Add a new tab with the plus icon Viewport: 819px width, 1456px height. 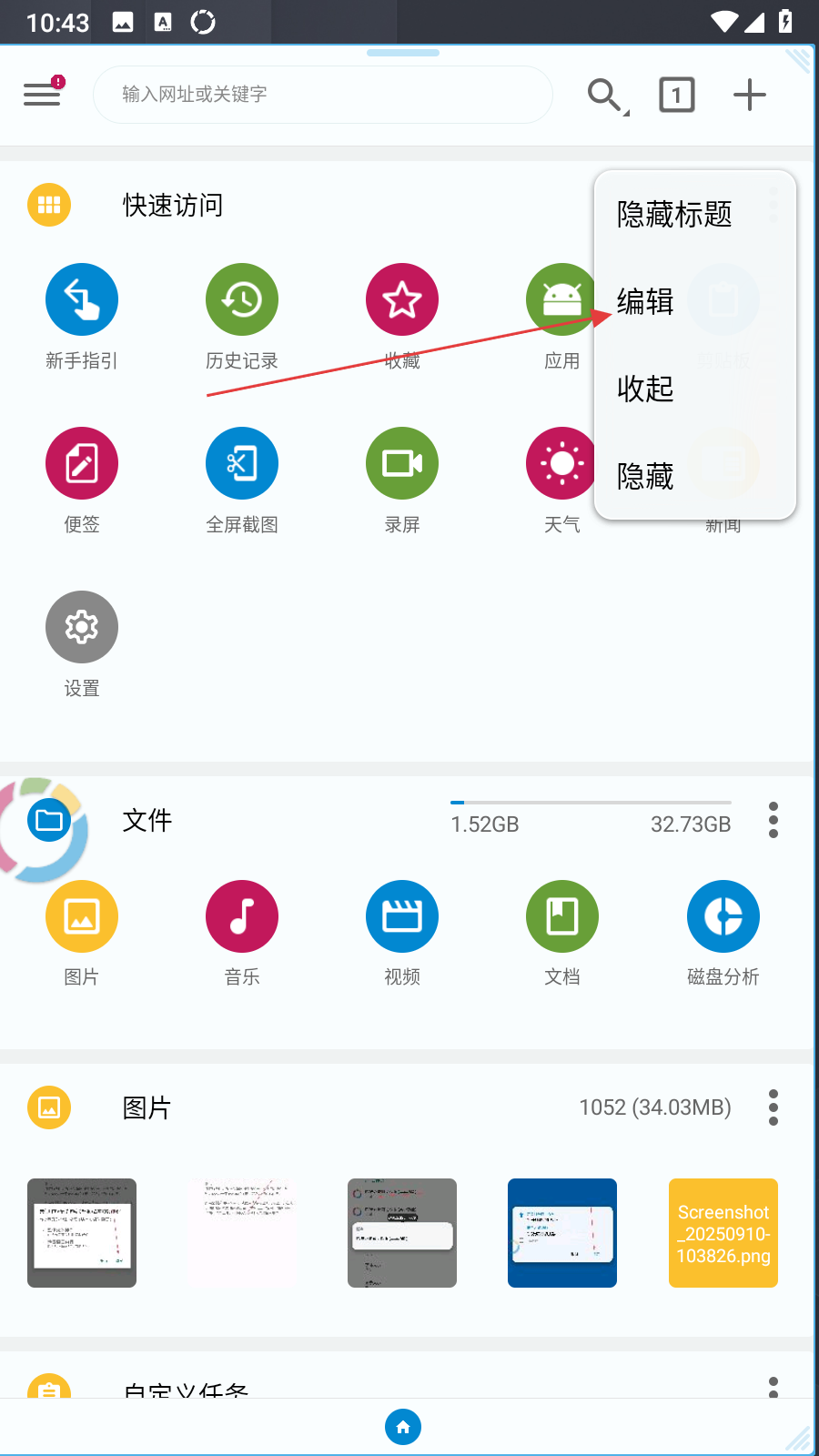(x=749, y=95)
